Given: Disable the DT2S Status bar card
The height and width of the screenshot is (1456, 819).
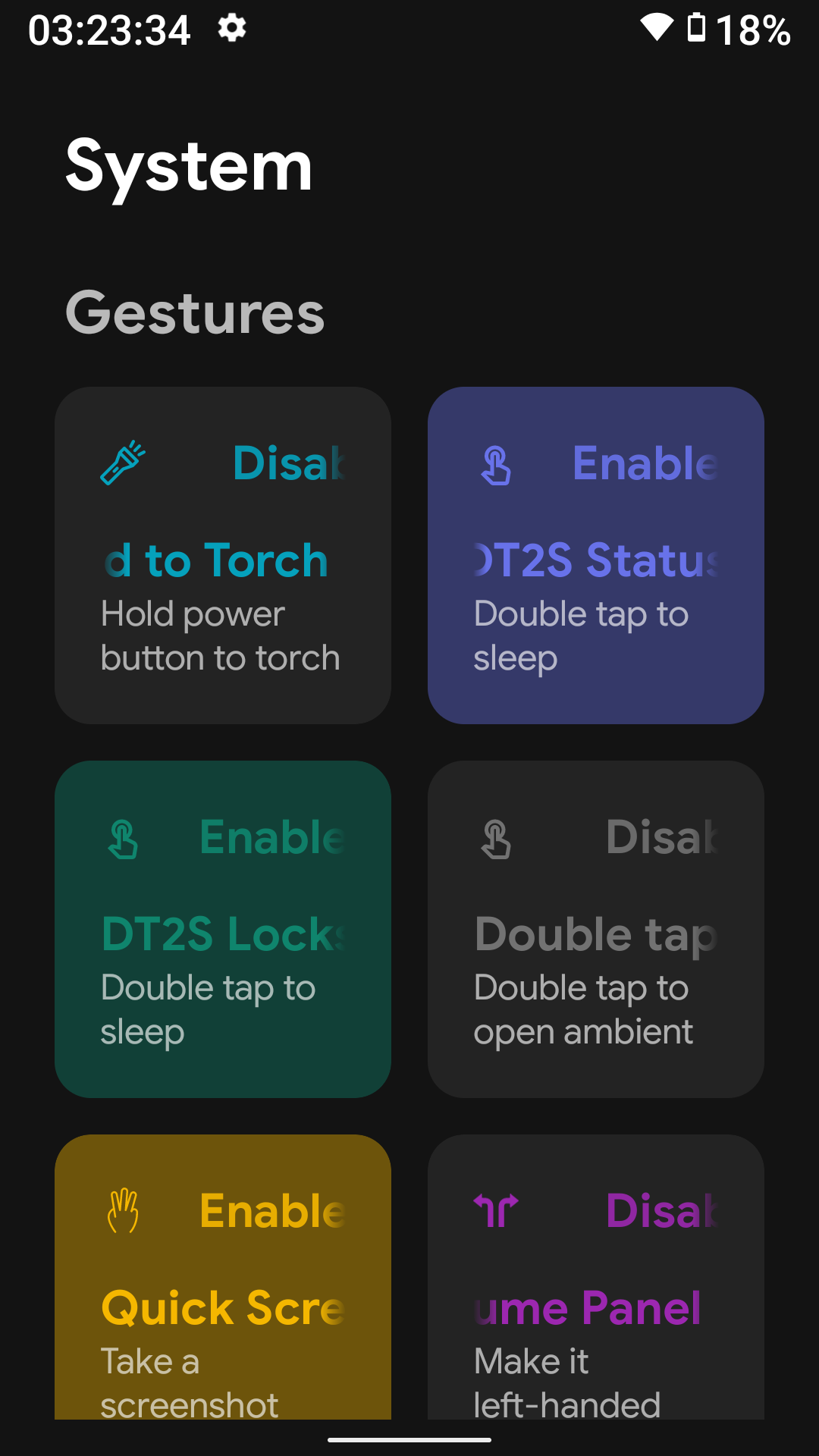Looking at the screenshot, I should 595,555.
